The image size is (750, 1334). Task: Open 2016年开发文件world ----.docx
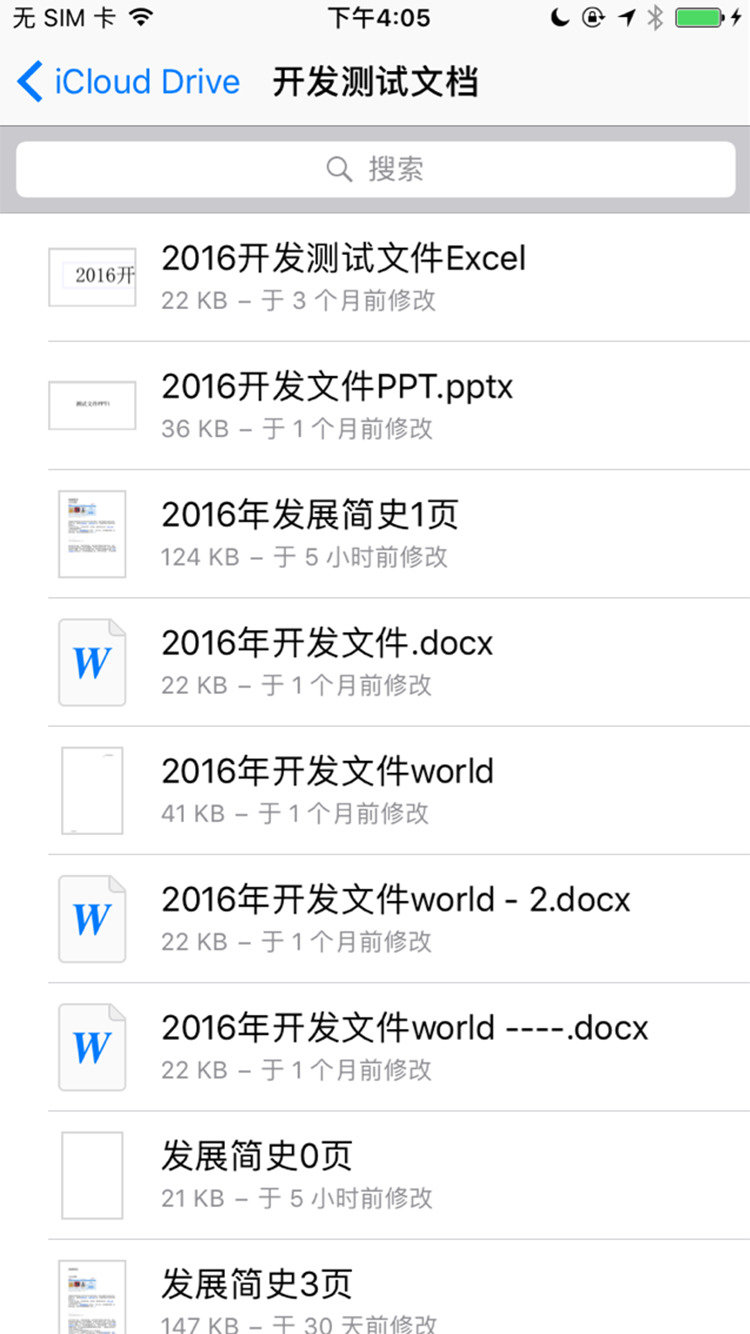[404, 1046]
